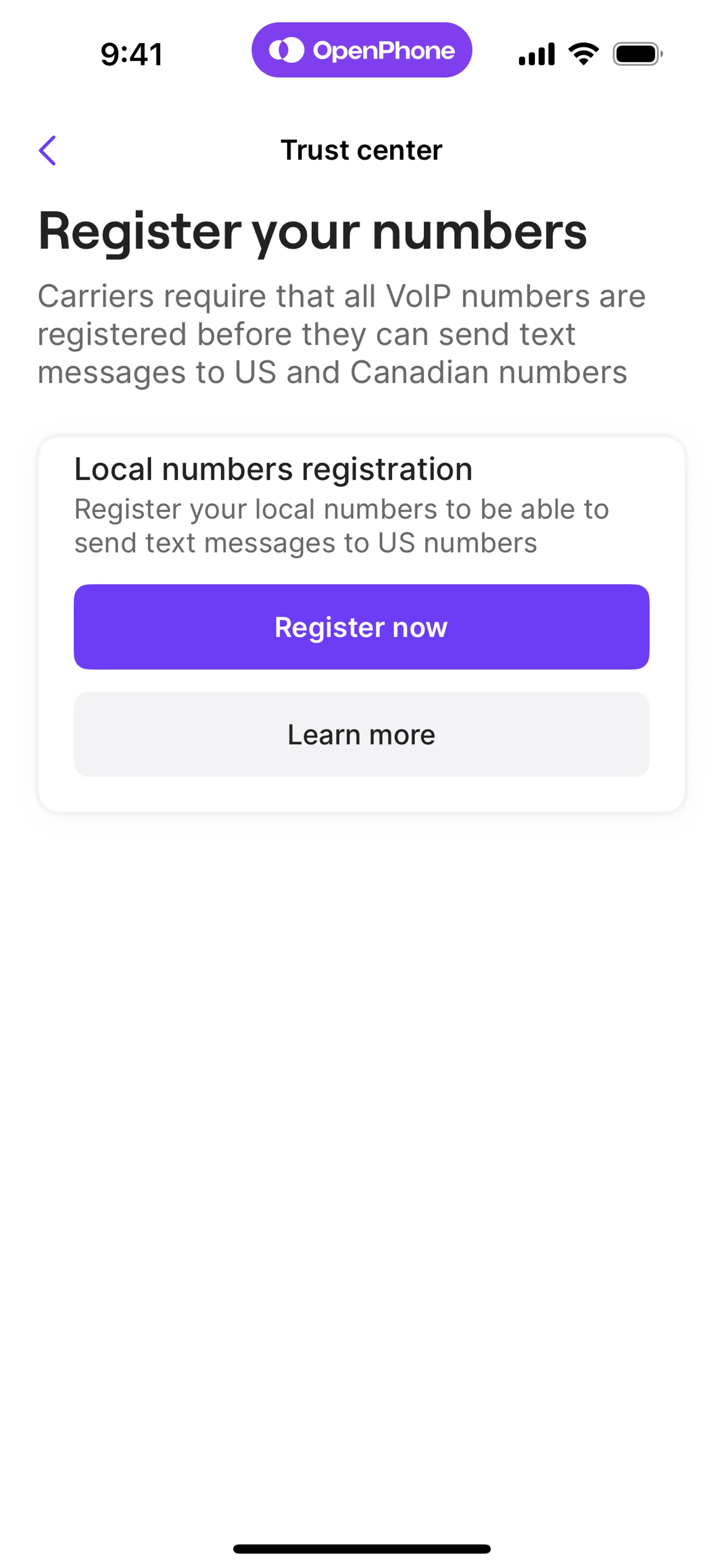Go back from Trust center
The image size is (723, 1568).
coord(47,150)
